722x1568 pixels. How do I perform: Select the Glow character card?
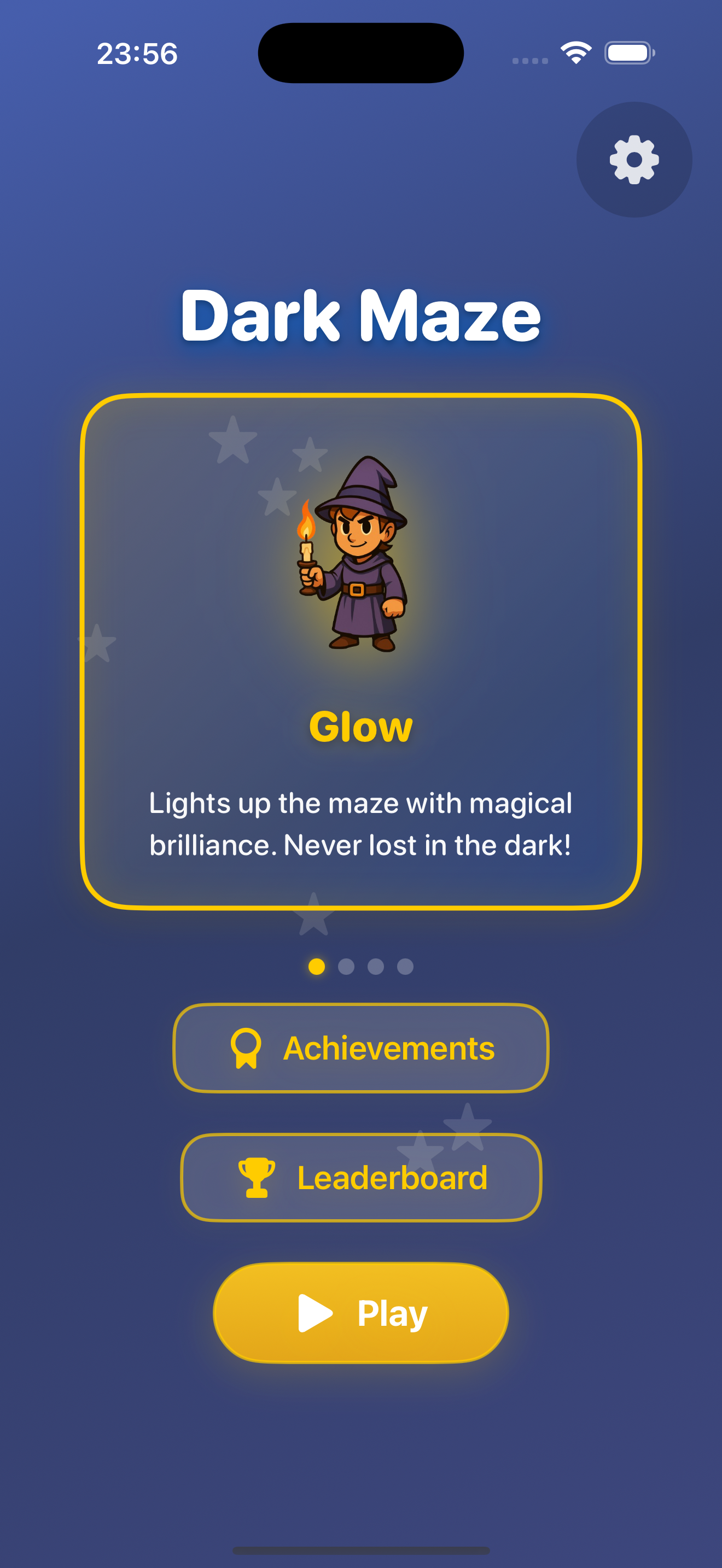pyautogui.click(x=360, y=651)
